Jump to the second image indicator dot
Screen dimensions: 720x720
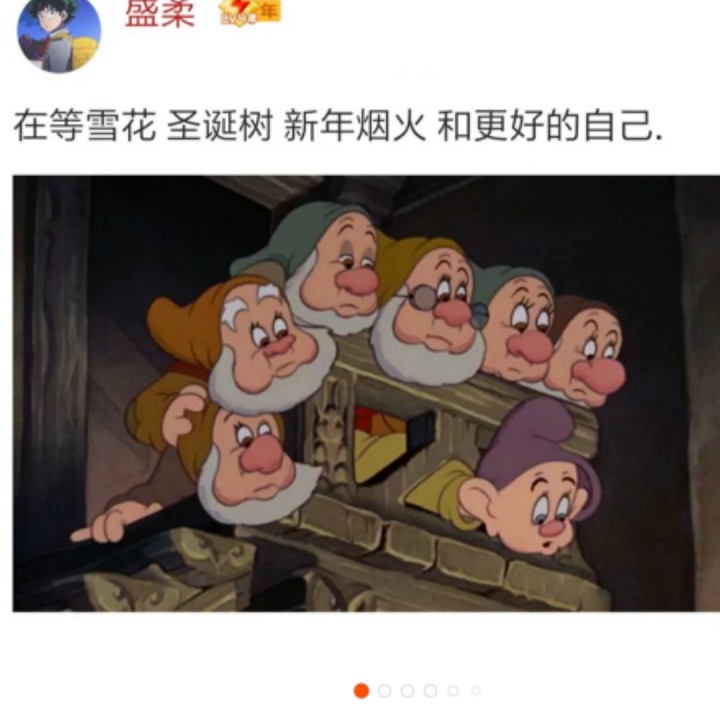[384, 691]
